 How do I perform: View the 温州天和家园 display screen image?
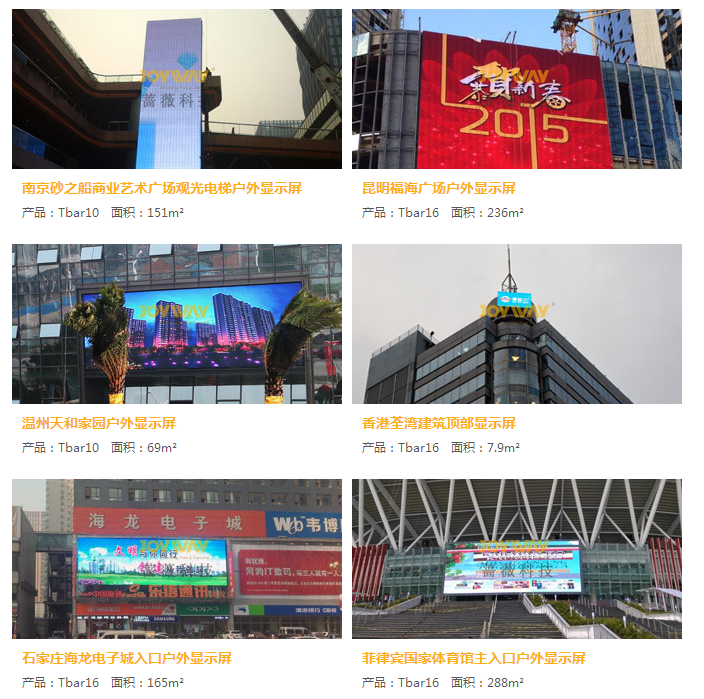click(176, 324)
